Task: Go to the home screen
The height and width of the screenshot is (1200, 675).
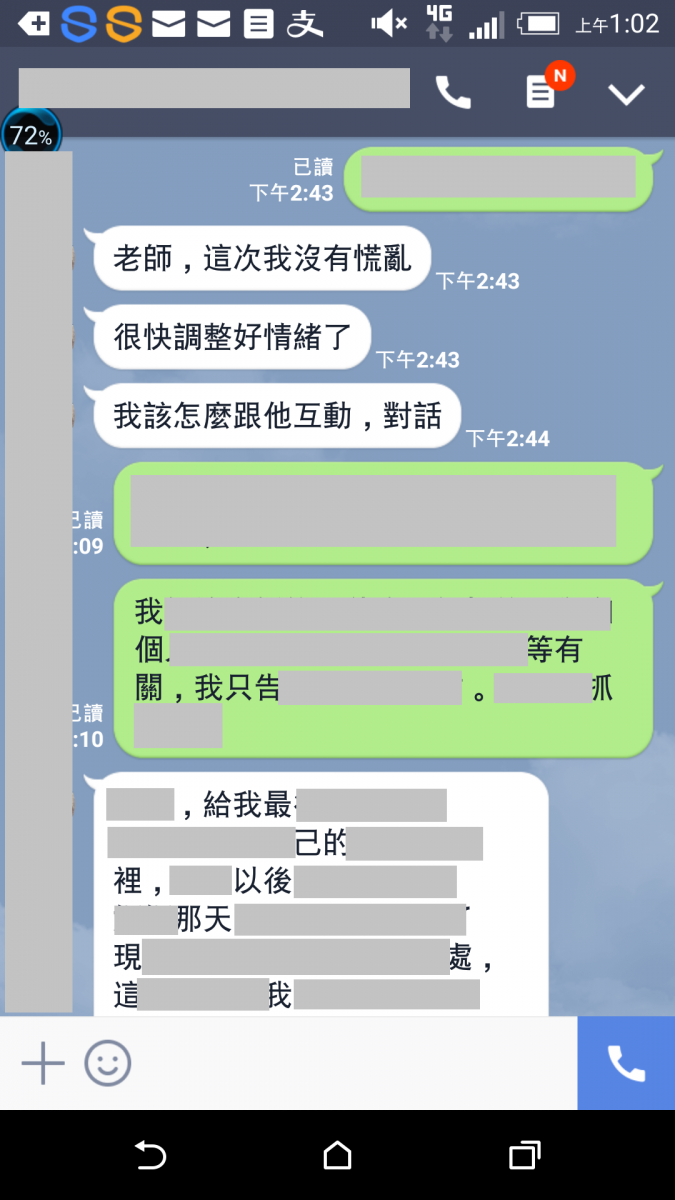Action: (337, 1156)
